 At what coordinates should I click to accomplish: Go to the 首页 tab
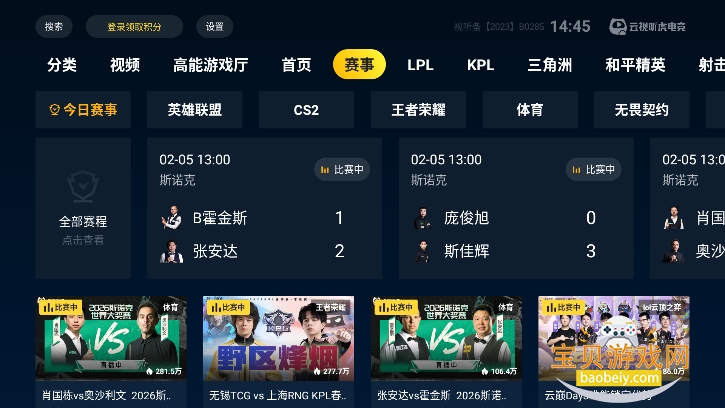(296, 65)
